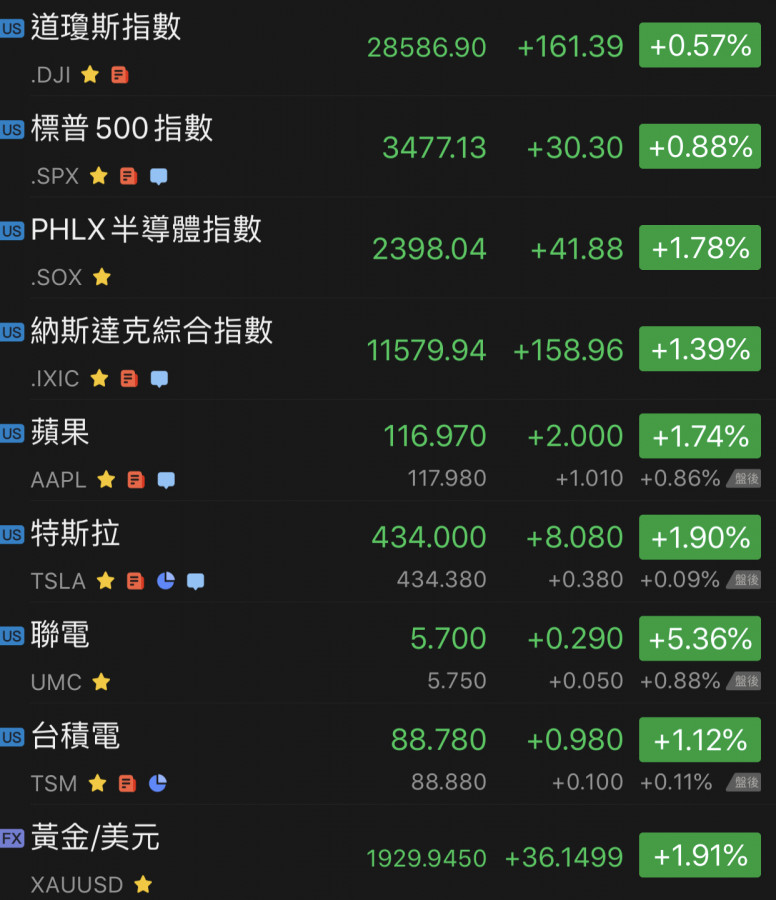Open the 聯電 UMC stock row
This screenshot has height=900, width=776.
[60, 635]
